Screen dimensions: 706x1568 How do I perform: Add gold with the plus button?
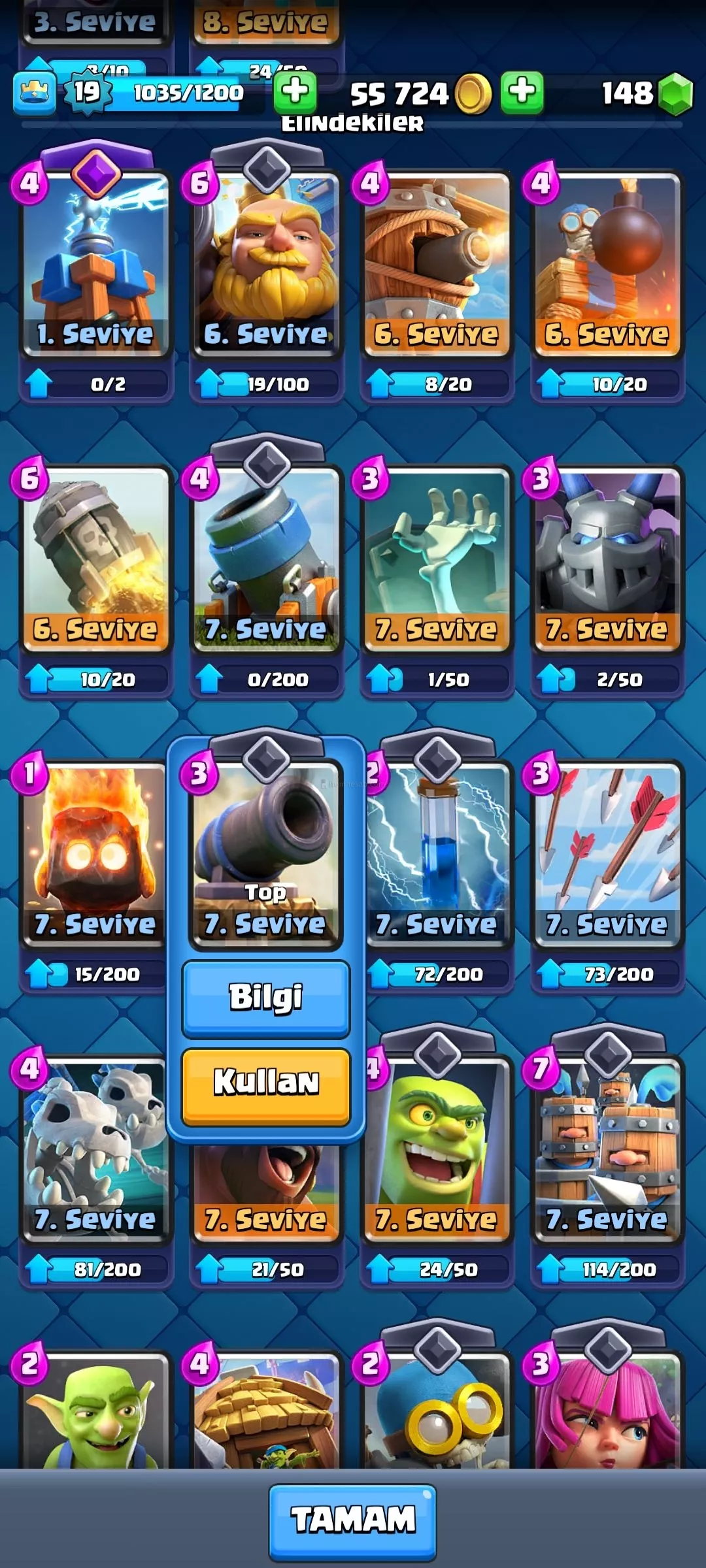click(x=295, y=91)
